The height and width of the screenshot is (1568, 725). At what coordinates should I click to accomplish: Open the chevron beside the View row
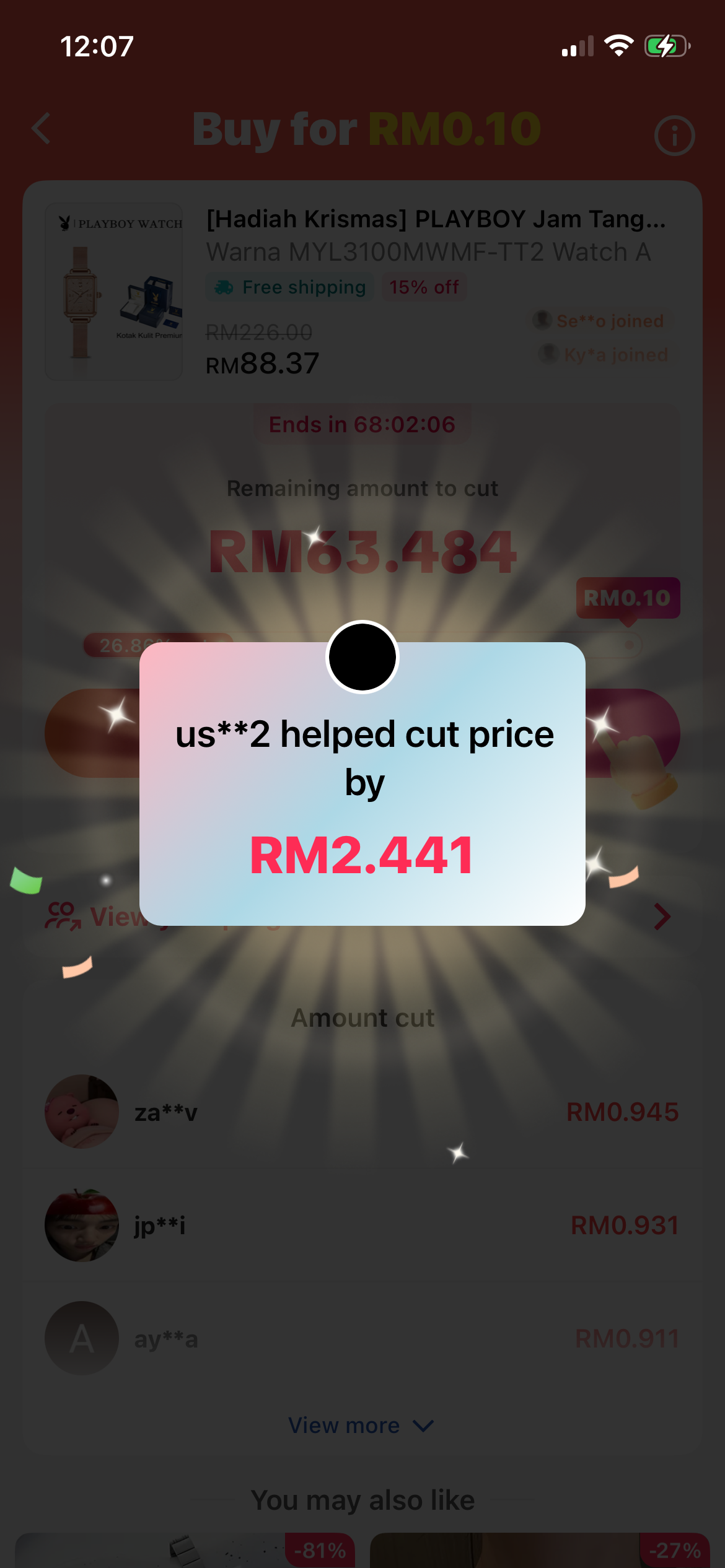pos(662,917)
